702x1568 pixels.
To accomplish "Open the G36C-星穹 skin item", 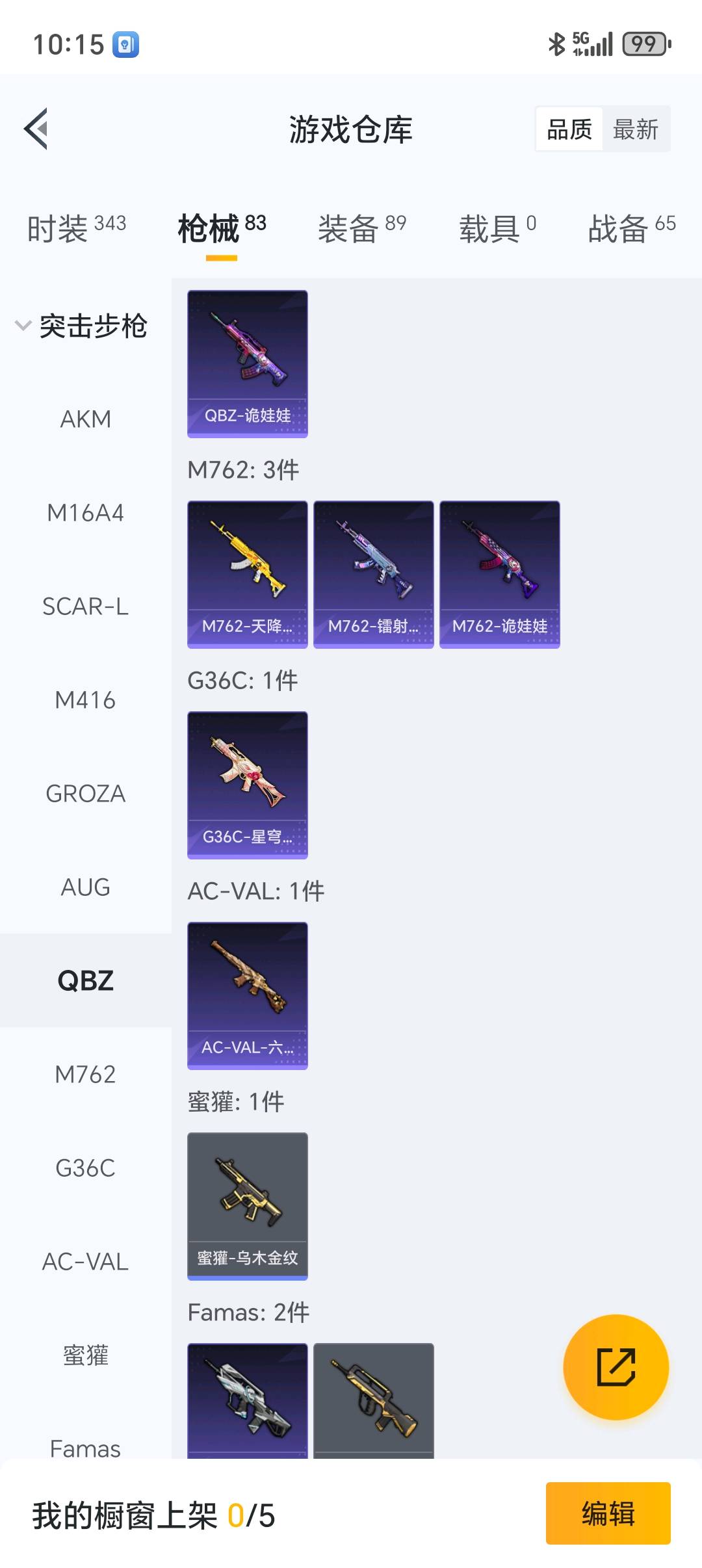I will (x=248, y=785).
